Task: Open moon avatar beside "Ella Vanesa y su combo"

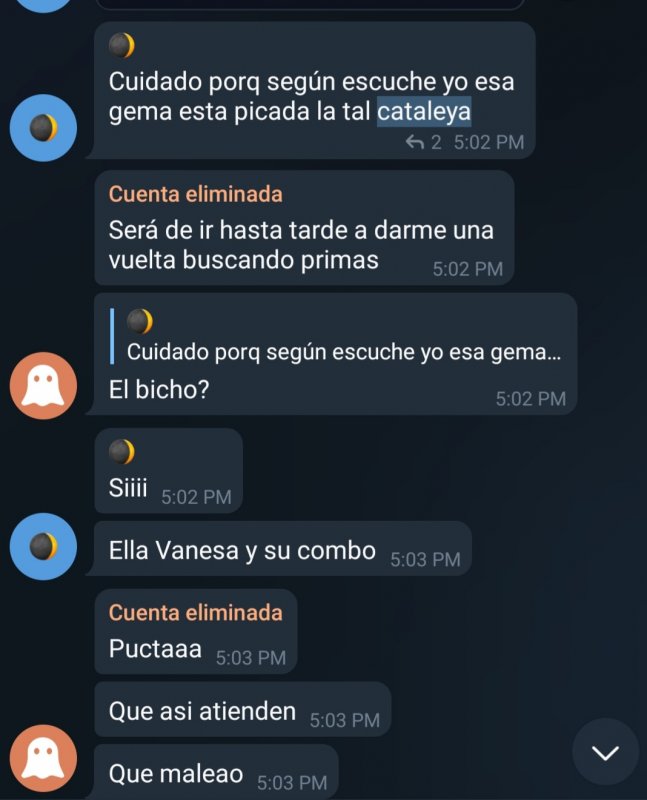Action: click(x=43, y=547)
